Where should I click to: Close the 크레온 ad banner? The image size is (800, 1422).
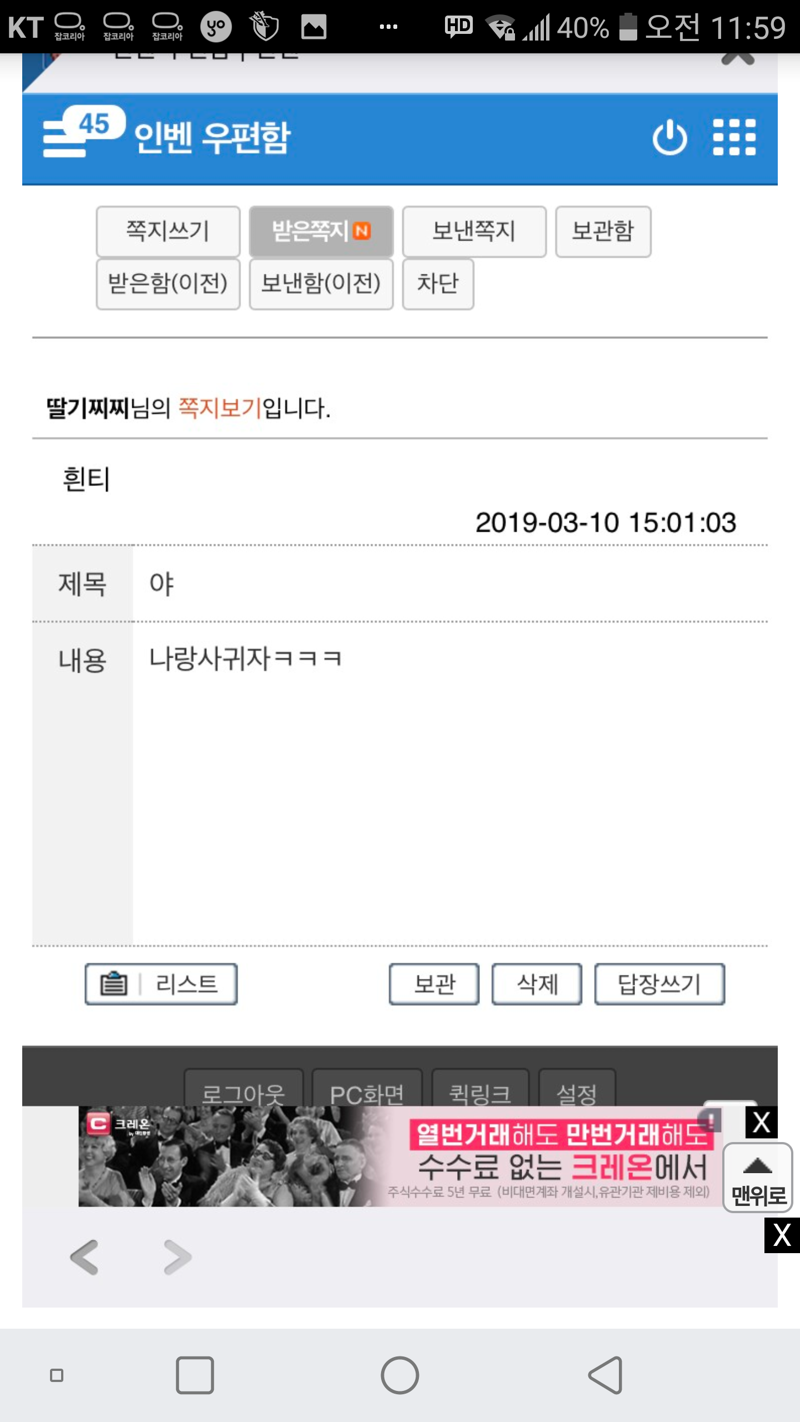point(761,1122)
